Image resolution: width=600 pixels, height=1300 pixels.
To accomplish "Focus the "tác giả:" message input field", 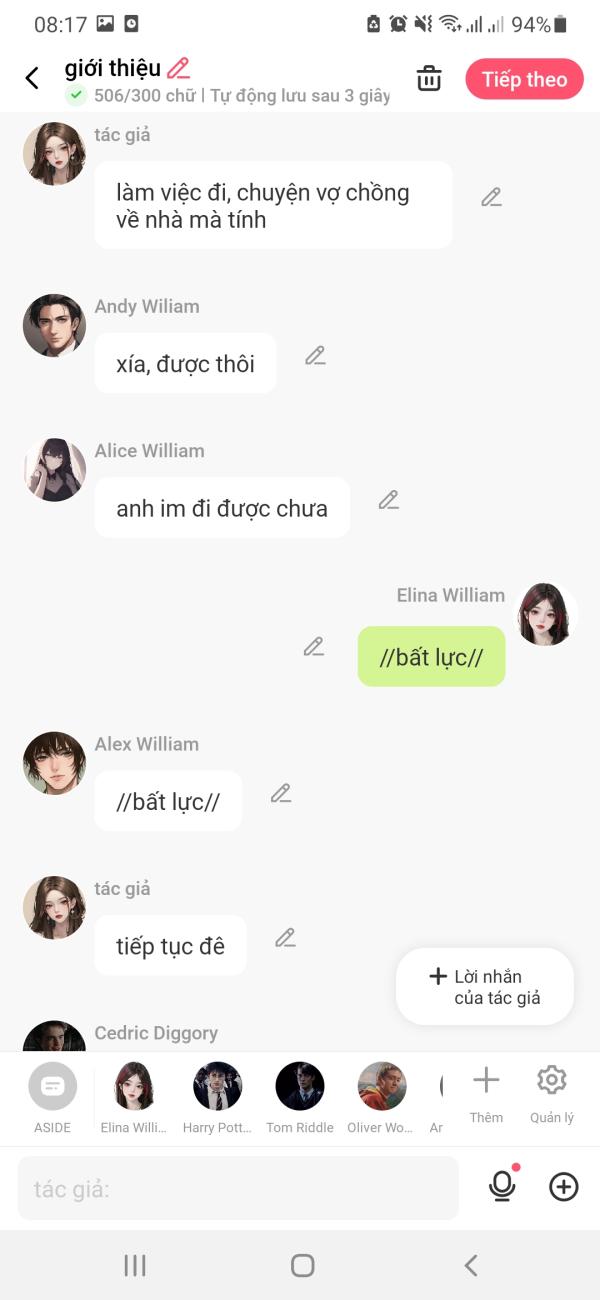I will point(238,1188).
